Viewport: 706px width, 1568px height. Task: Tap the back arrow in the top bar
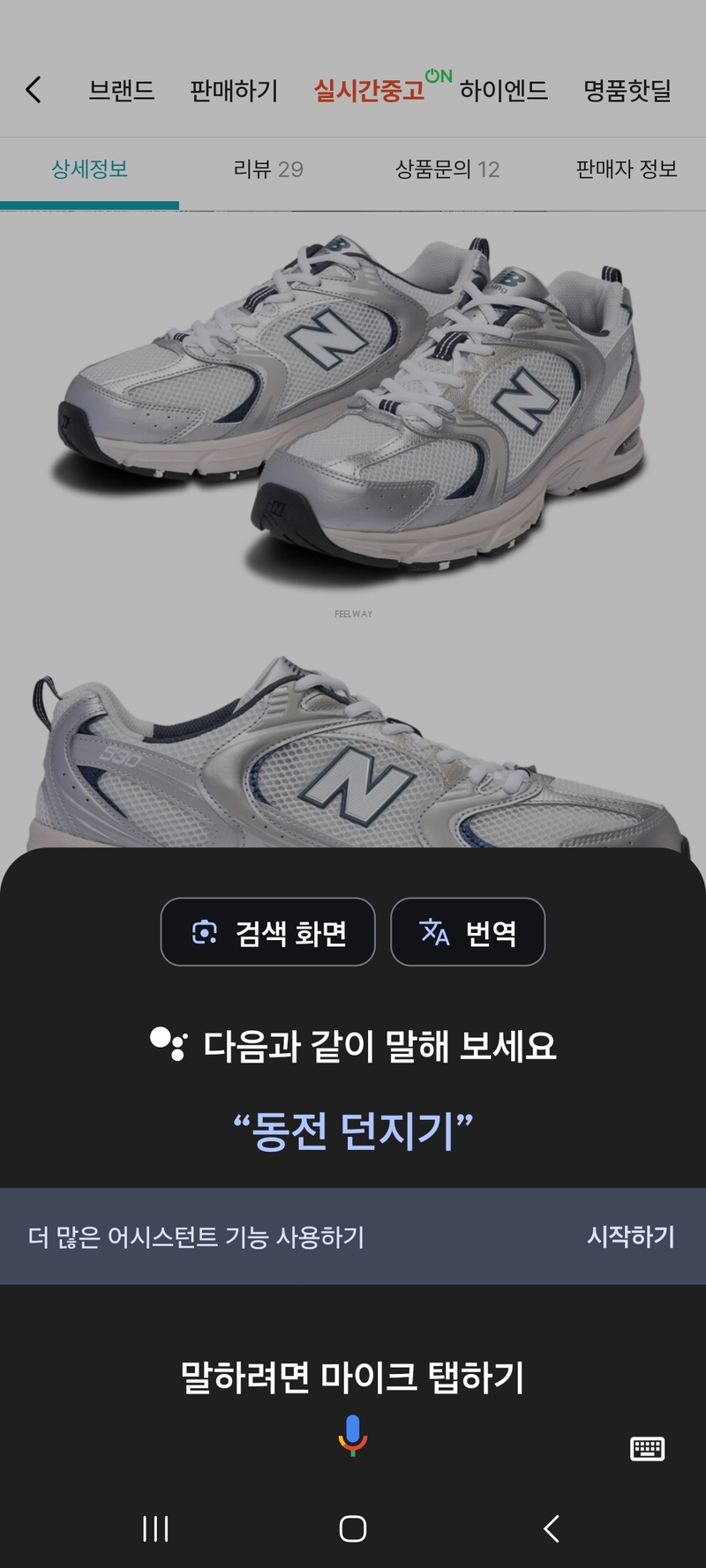pos(34,89)
